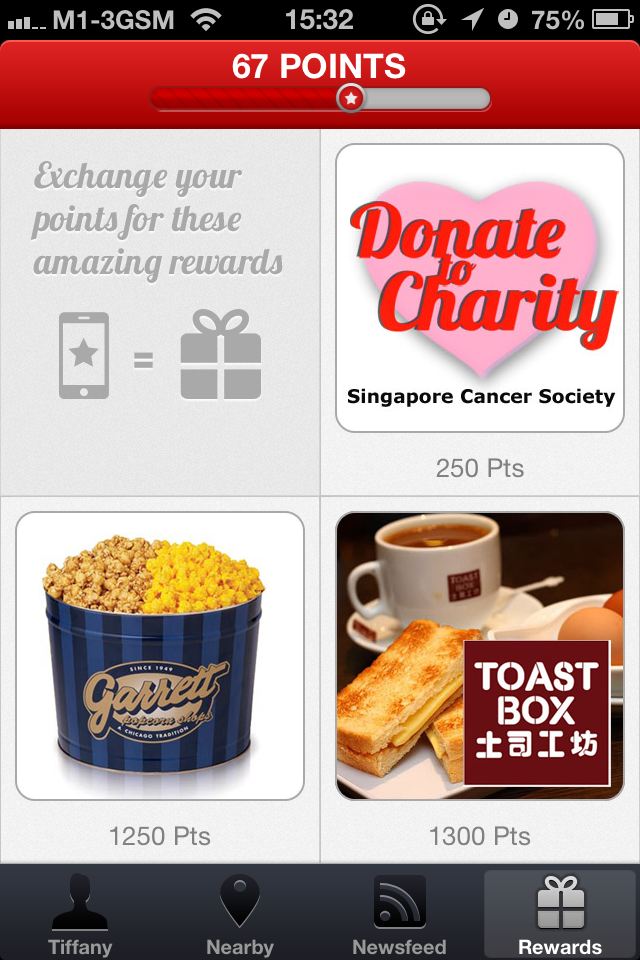Viewport: 640px width, 960px height.
Task: Switch to the Tiffany profile tab
Action: [80, 914]
